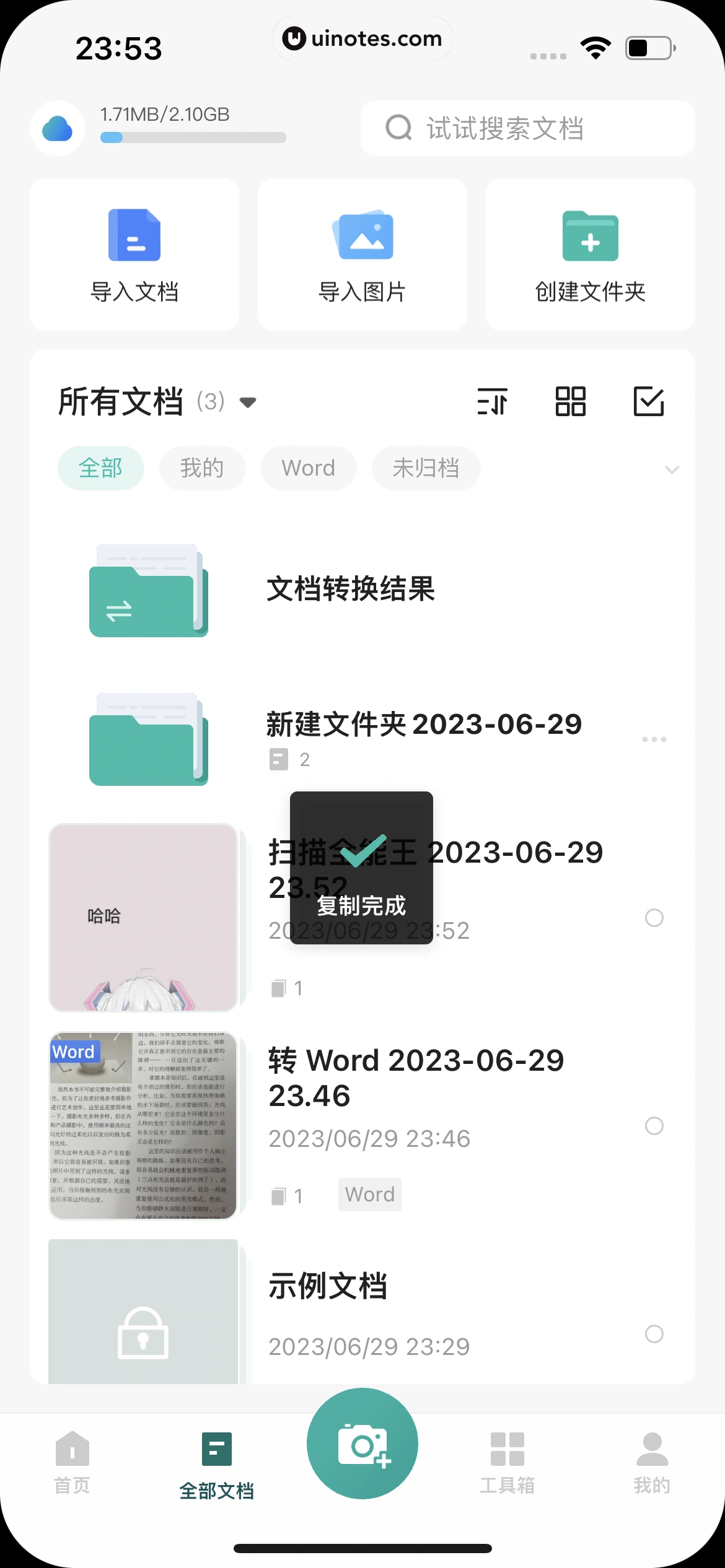
Task: Expand the 所有文档 dropdown
Action: 248,403
